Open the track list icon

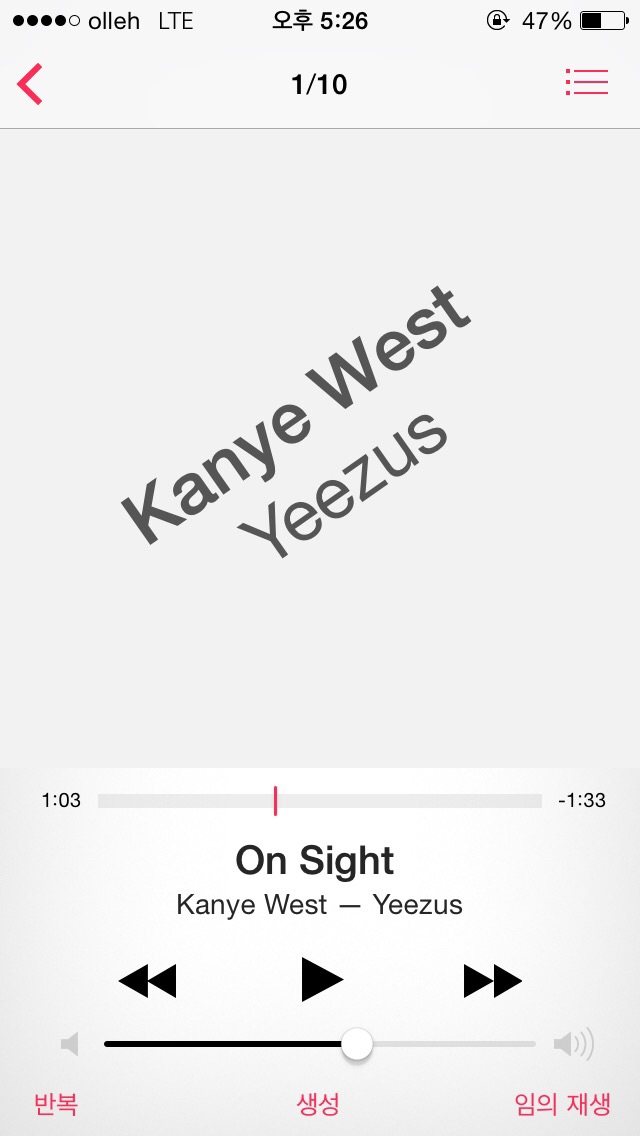[x=586, y=82]
